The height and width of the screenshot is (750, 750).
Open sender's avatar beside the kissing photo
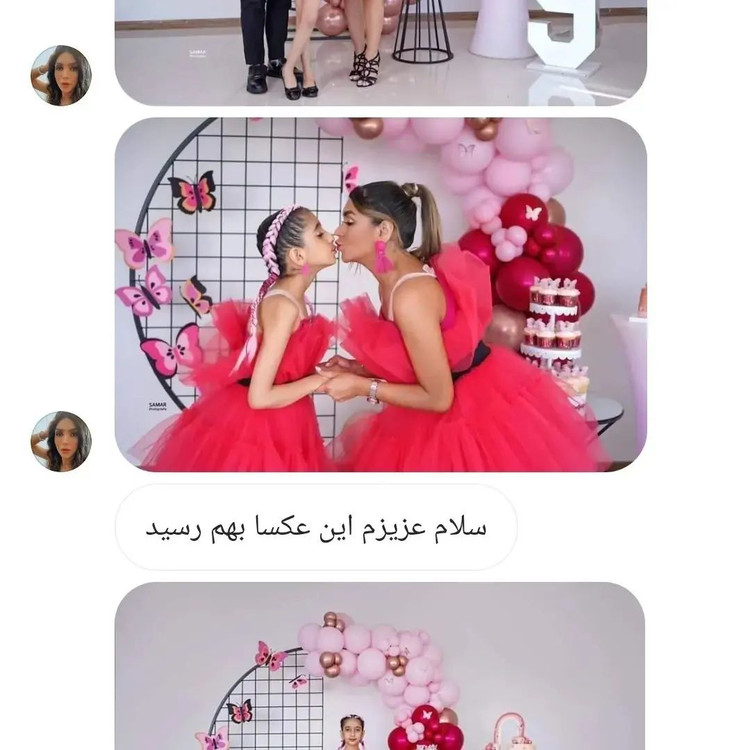coord(61,441)
